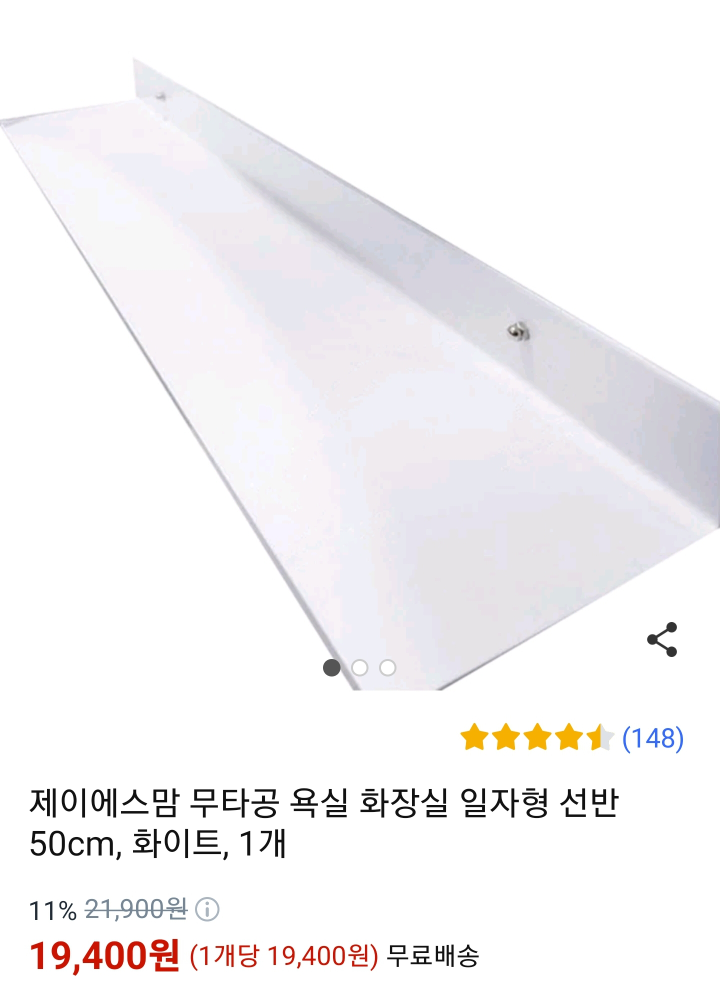Image resolution: width=720 pixels, height=1005 pixels.
Task: Open the 148 customer reviews
Action: click(652, 739)
